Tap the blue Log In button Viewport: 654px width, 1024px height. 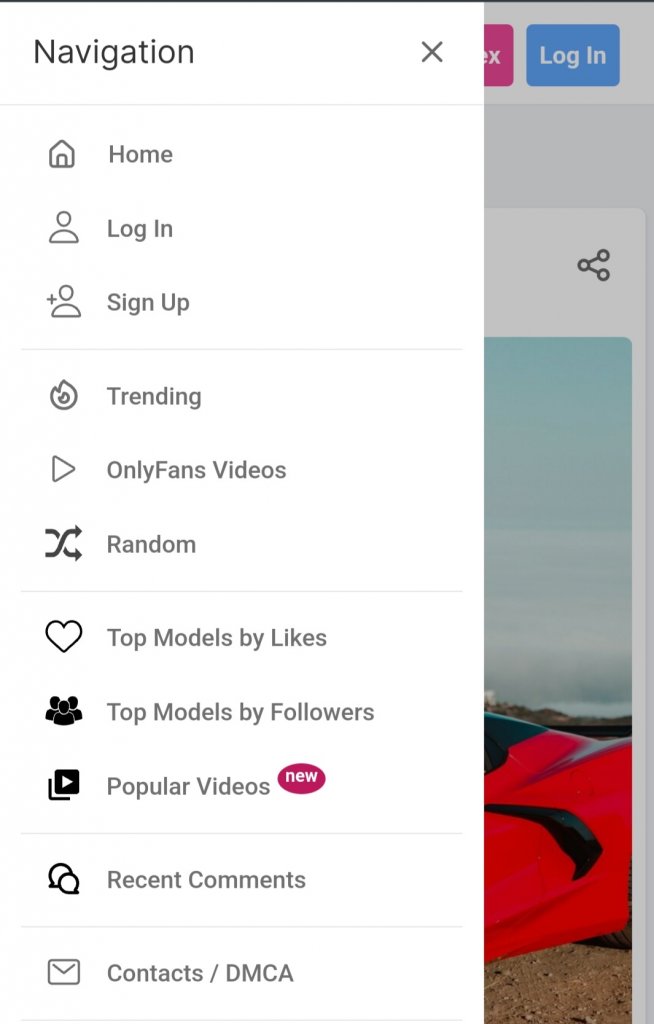[x=572, y=56]
